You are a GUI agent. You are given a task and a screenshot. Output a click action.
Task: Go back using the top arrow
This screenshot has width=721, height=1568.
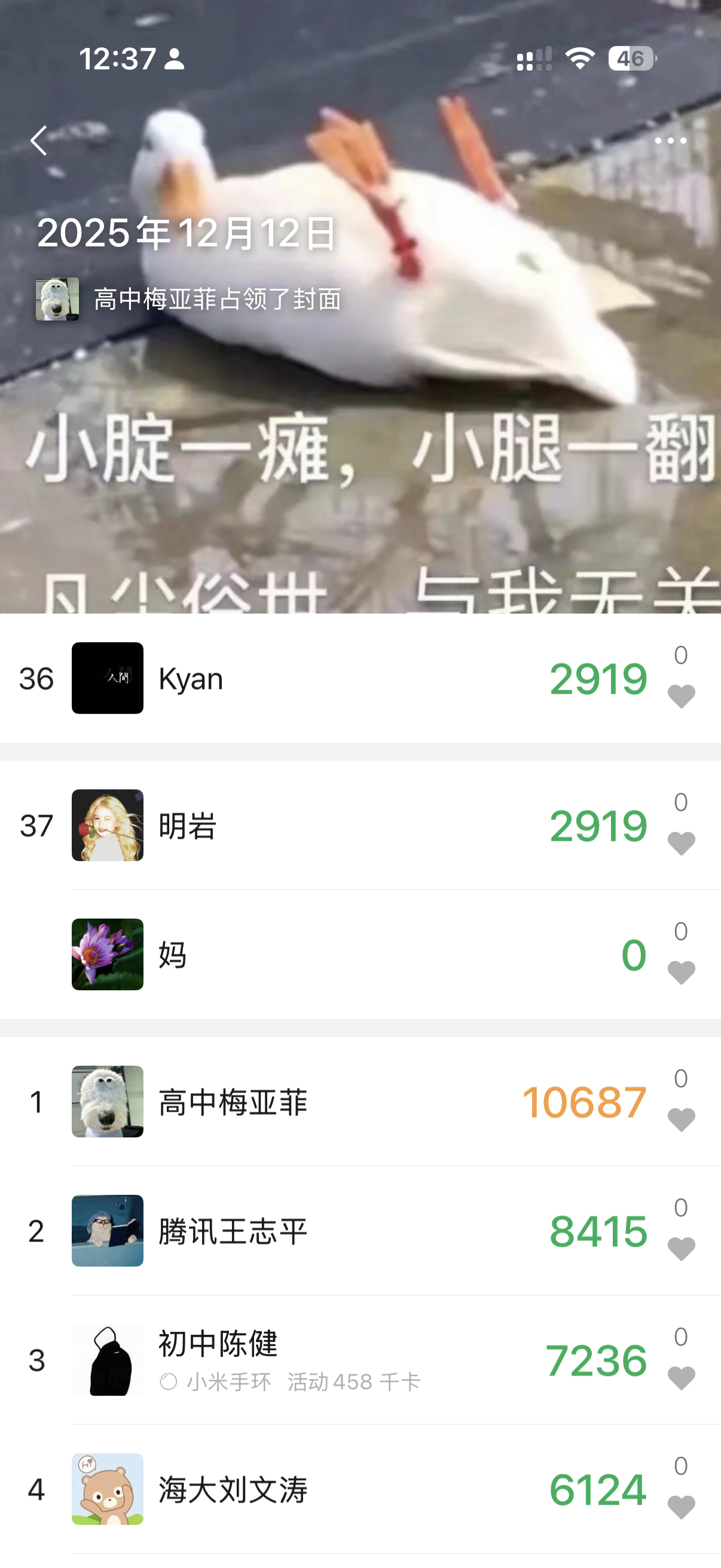39,141
